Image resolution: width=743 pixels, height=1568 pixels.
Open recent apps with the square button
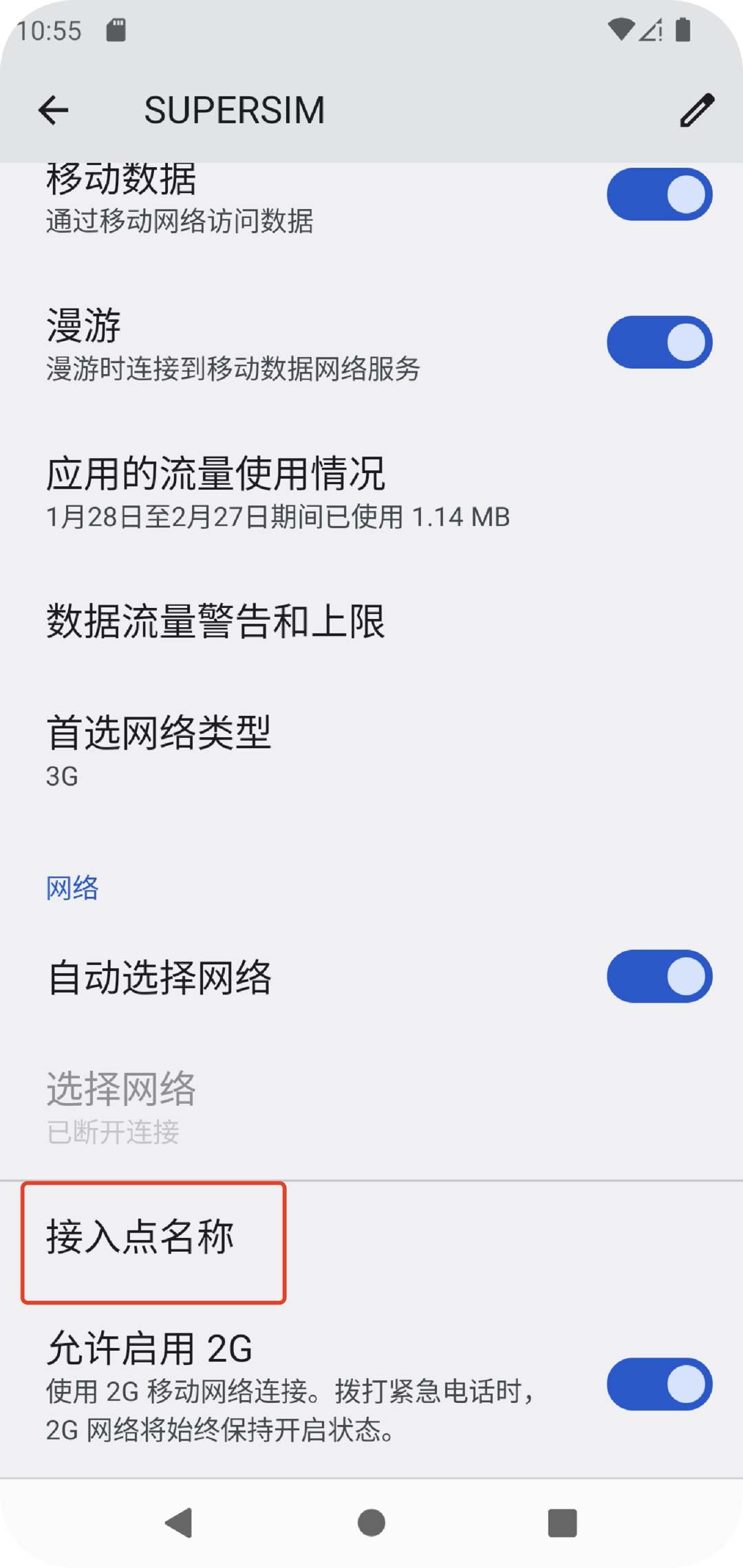tap(562, 1523)
